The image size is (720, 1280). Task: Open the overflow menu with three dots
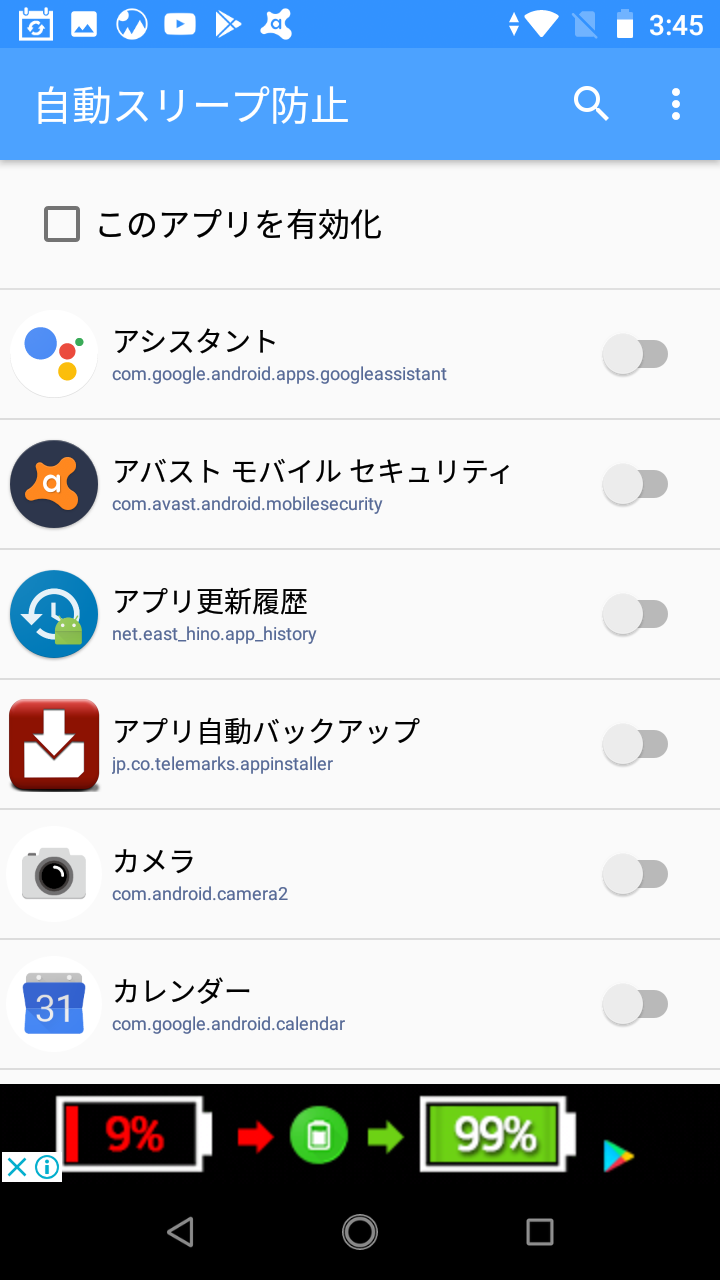pyautogui.click(x=675, y=103)
